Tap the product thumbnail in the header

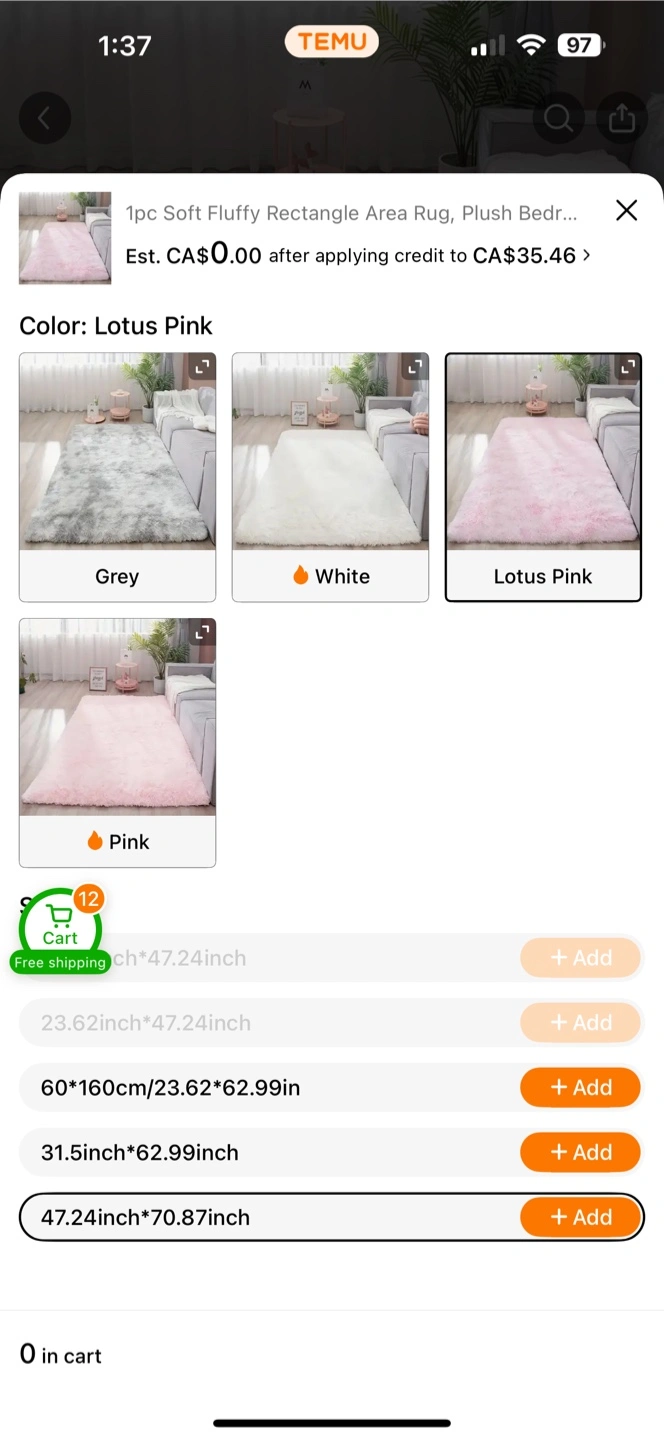(x=65, y=238)
